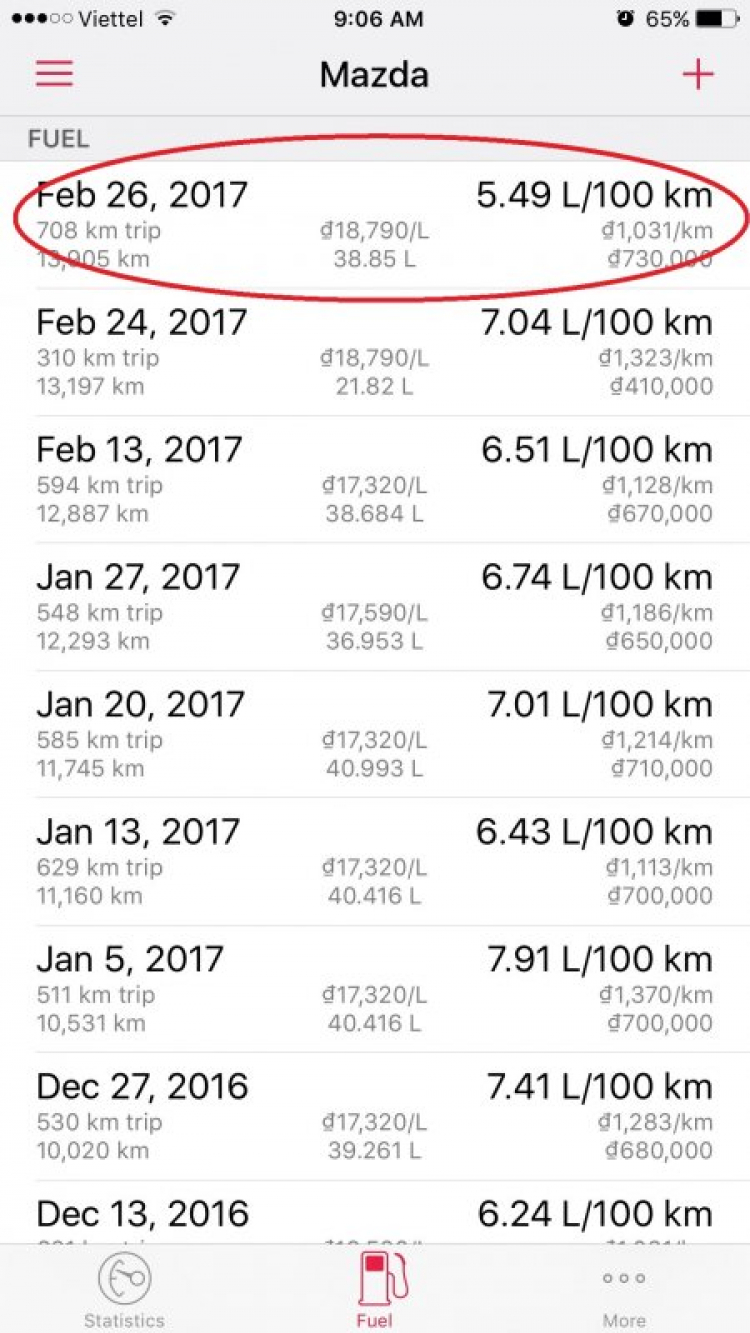Open the Feb 24, 2017 fill-up record
This screenshot has width=750, height=1333.
tap(375, 352)
